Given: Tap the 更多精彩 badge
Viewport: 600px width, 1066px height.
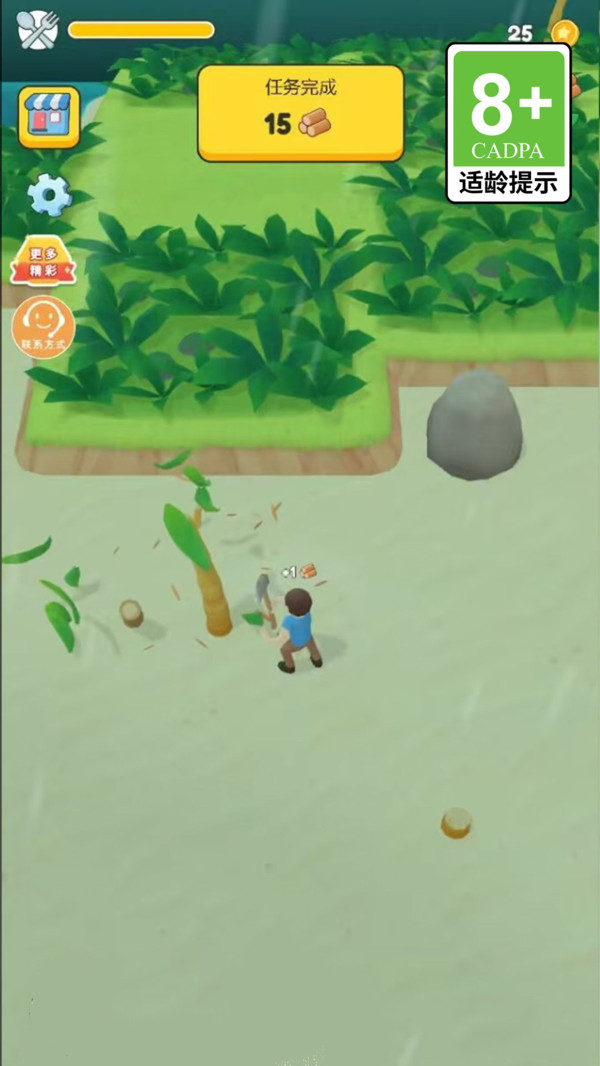Looking at the screenshot, I should (x=43, y=263).
